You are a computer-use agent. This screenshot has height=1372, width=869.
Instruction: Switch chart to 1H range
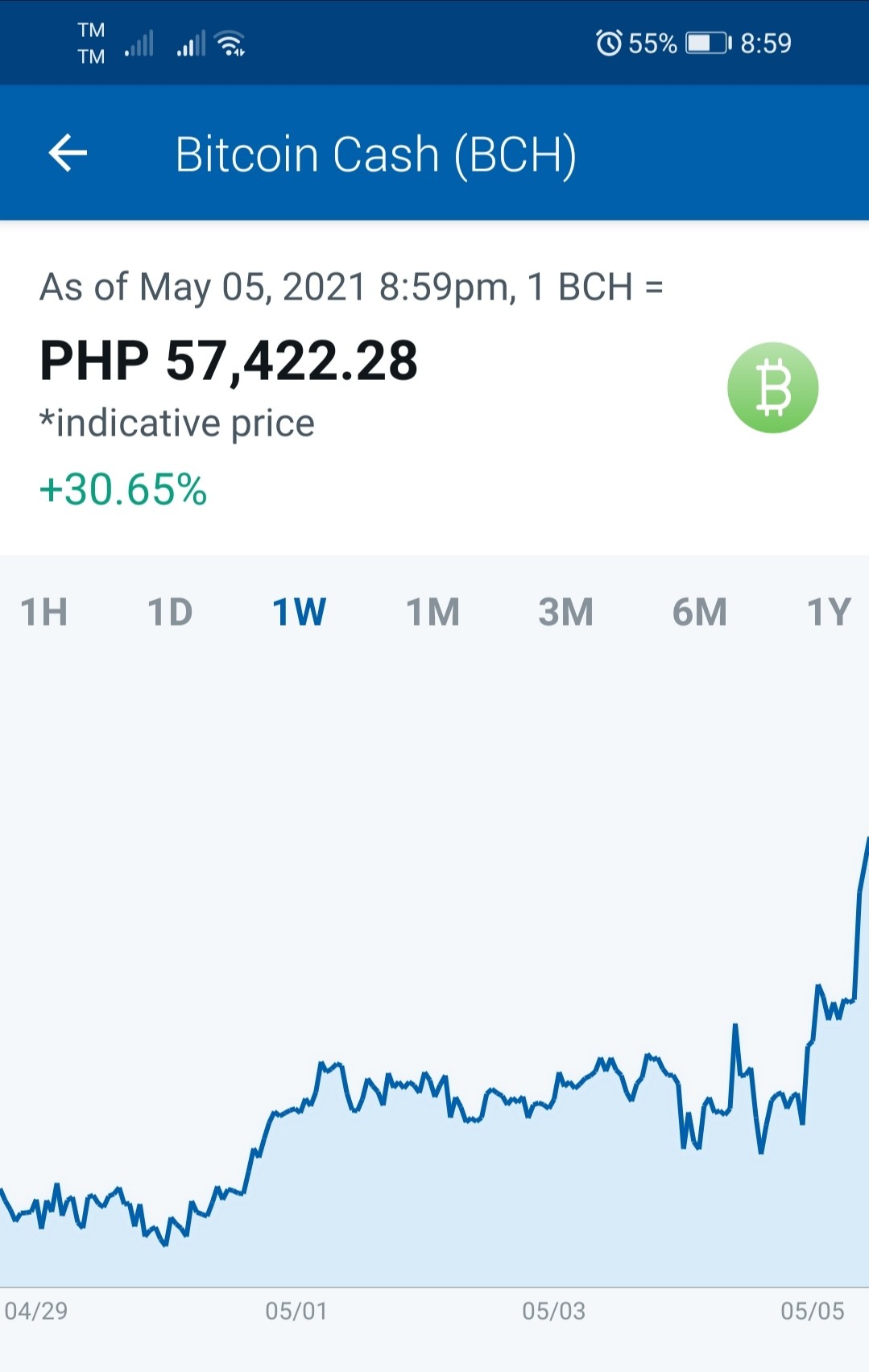[44, 612]
